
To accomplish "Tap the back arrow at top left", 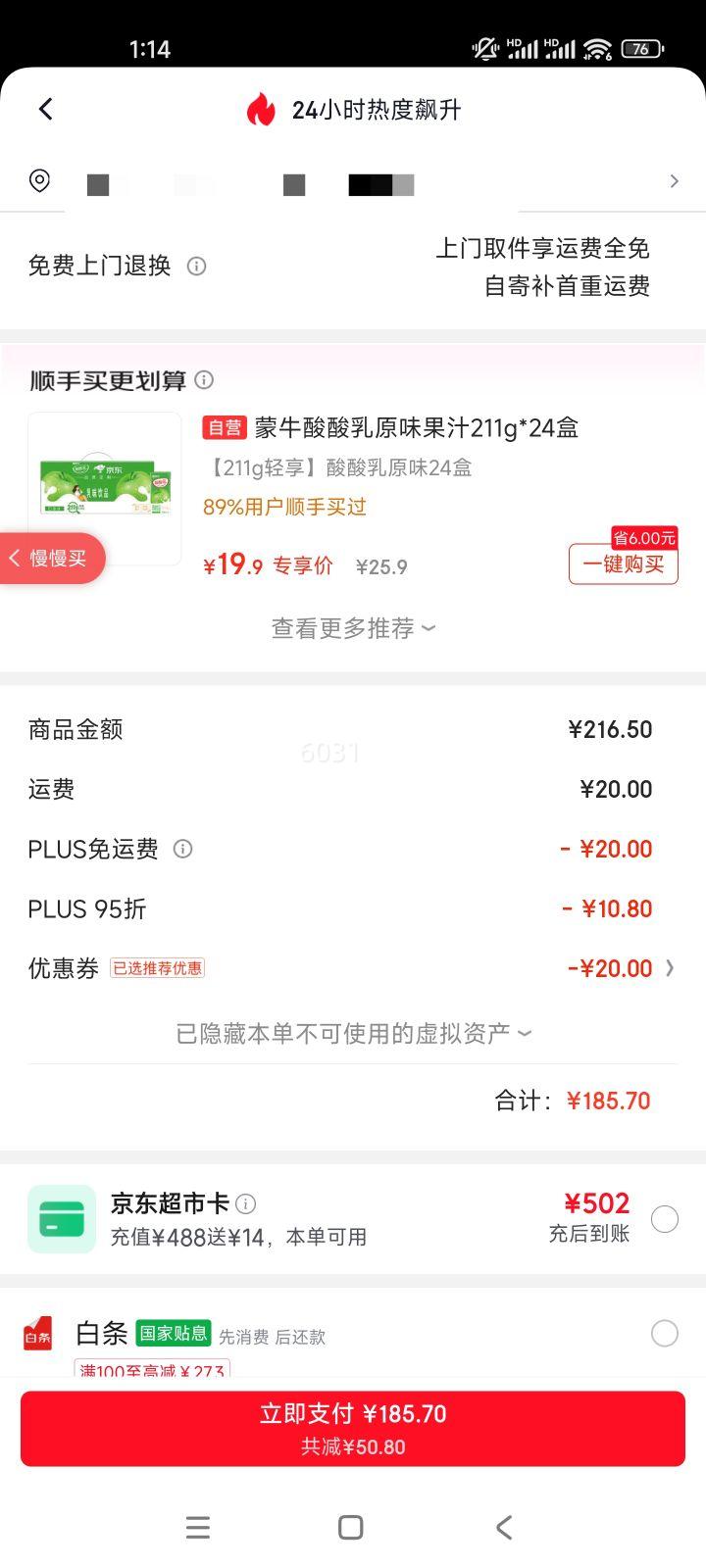I will 44,109.
